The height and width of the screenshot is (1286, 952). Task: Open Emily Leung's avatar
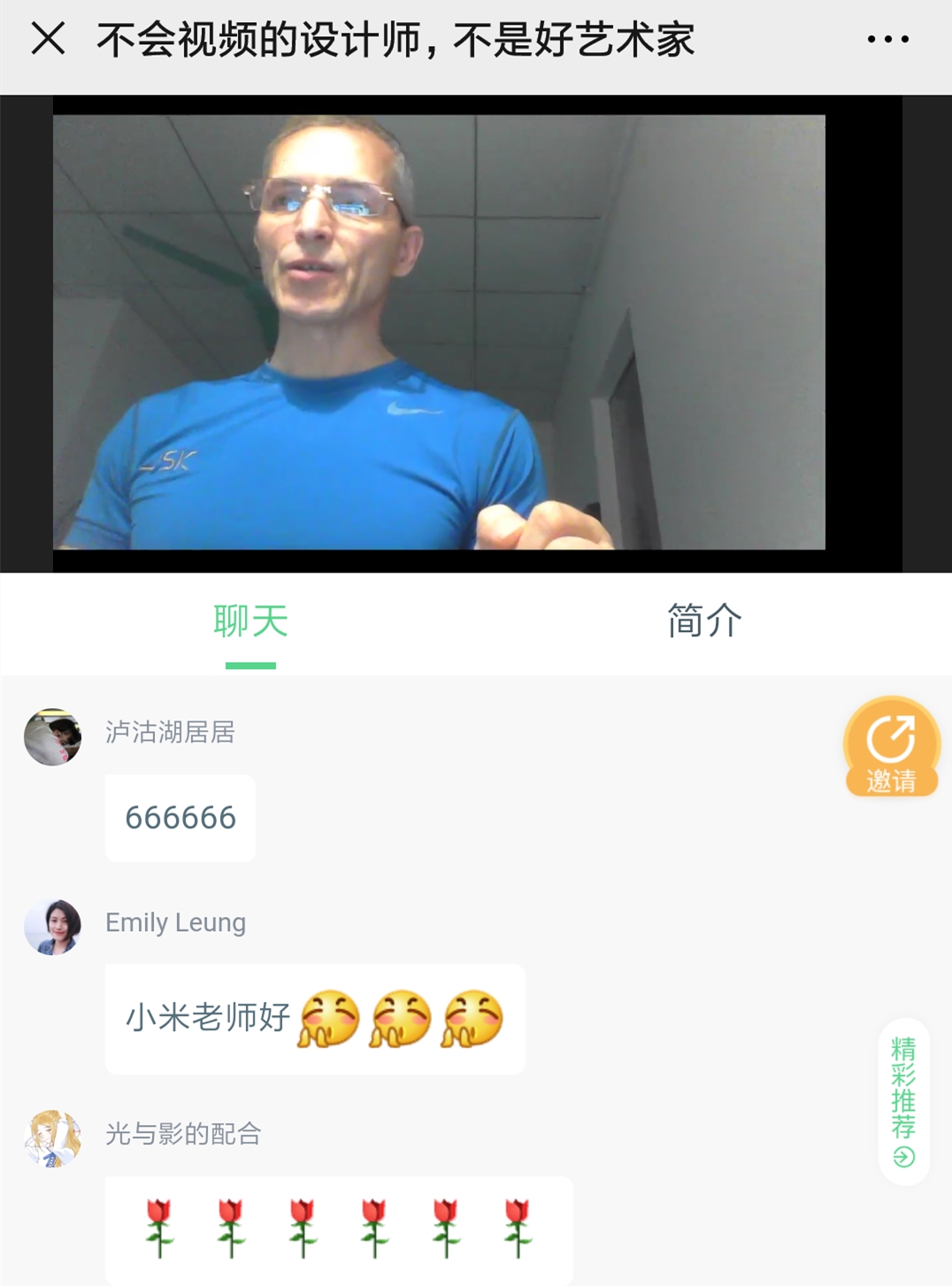click(53, 927)
